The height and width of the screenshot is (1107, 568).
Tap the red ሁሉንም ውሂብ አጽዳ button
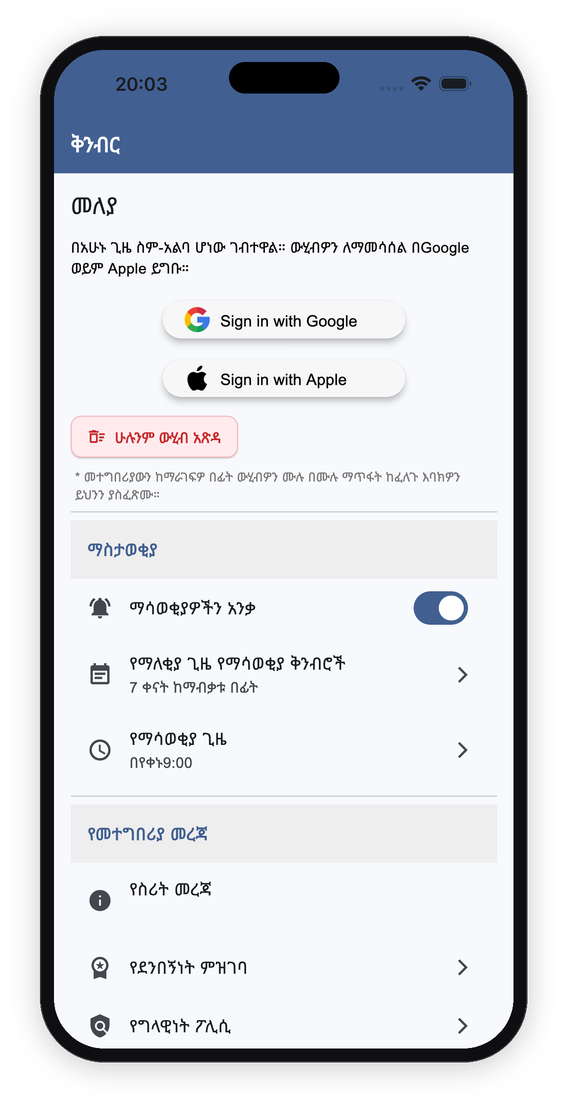point(155,437)
